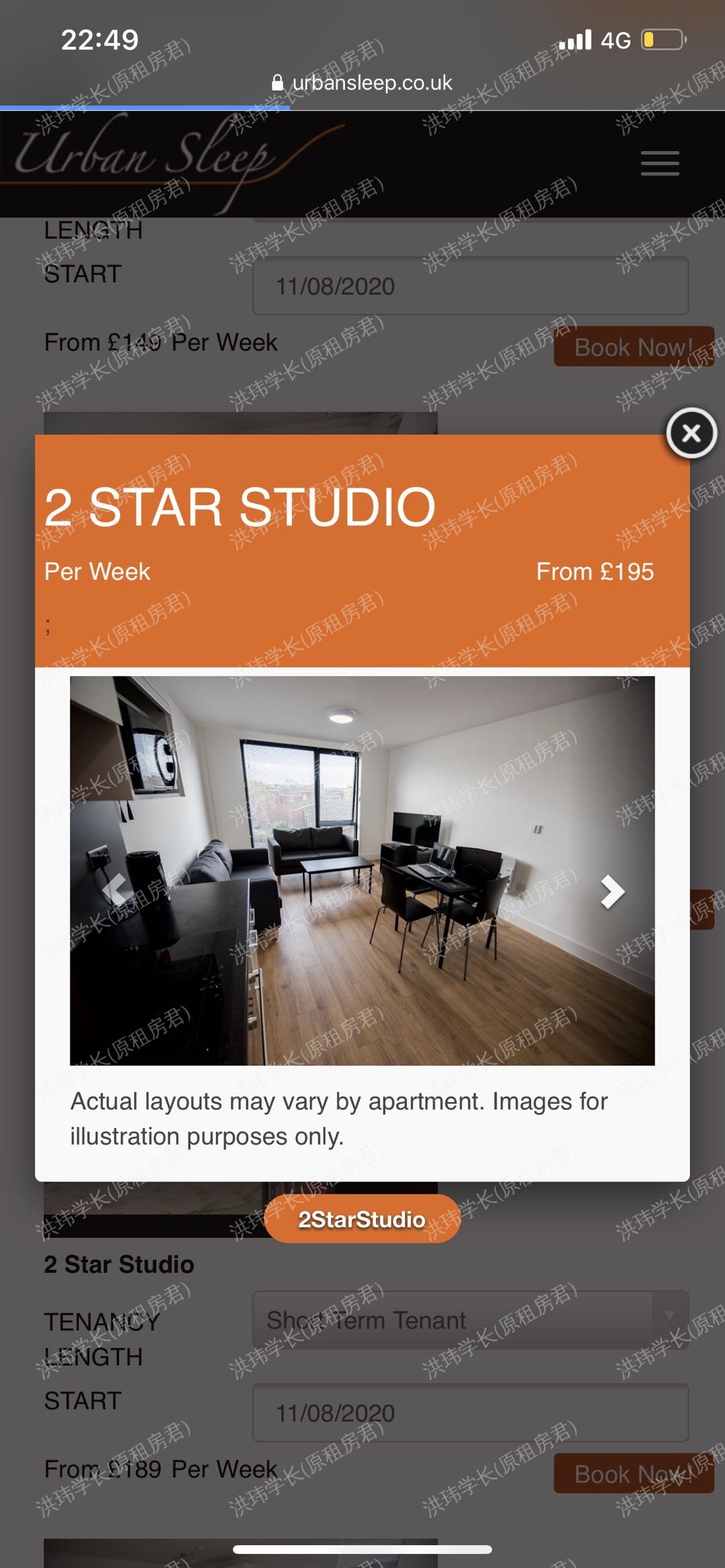This screenshot has width=725, height=1568.
Task: Edit the start date above £149 listing
Action: (x=470, y=286)
